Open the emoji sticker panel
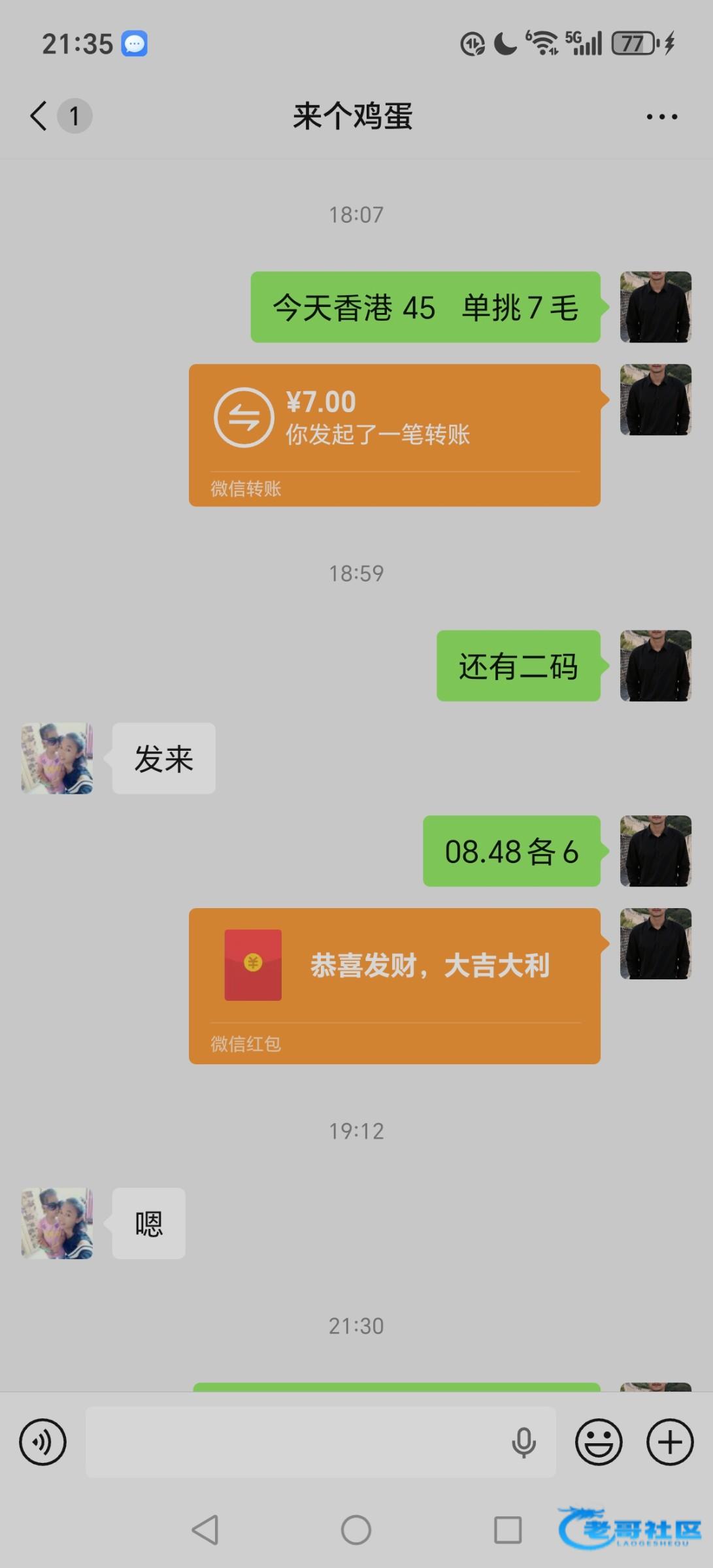 coord(598,1442)
